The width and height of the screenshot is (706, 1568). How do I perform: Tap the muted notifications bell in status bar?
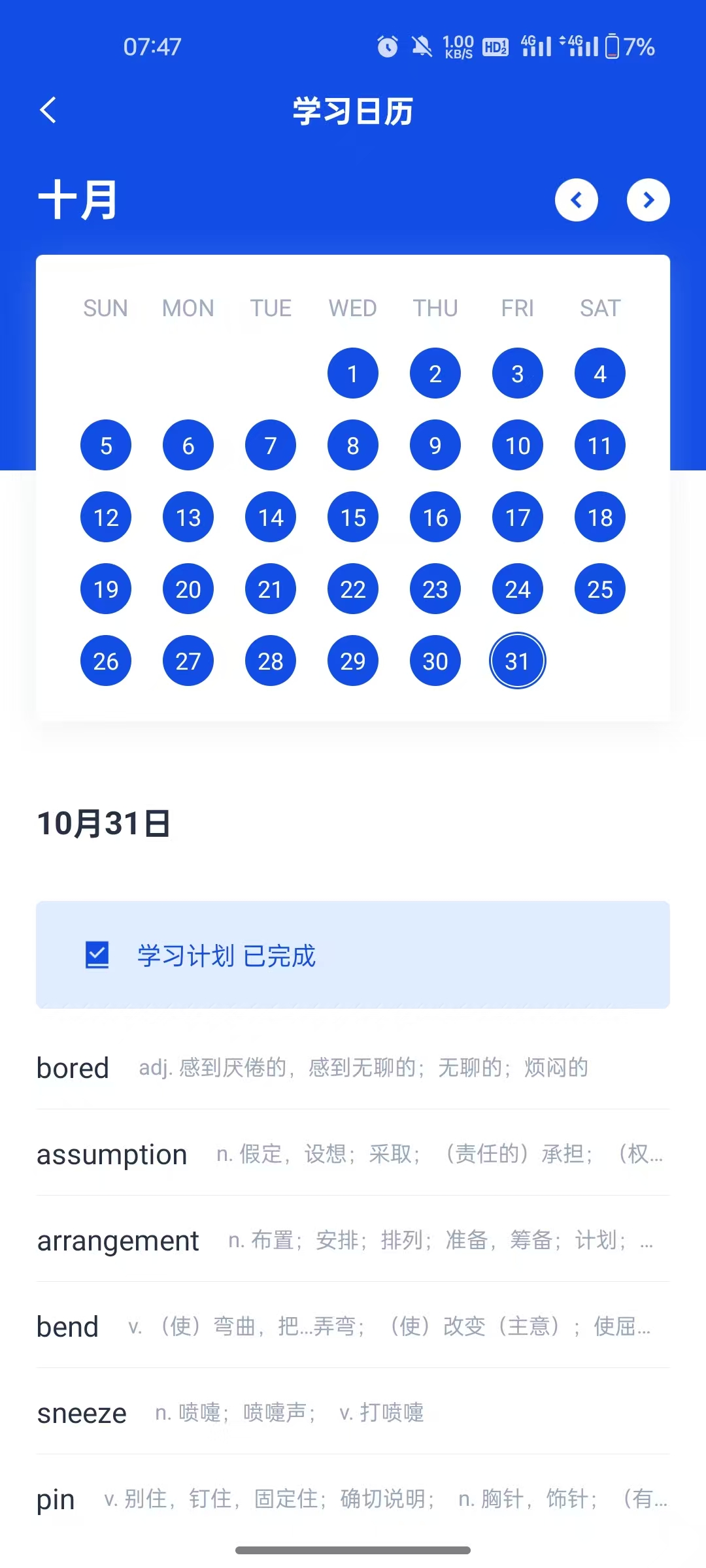[421, 46]
